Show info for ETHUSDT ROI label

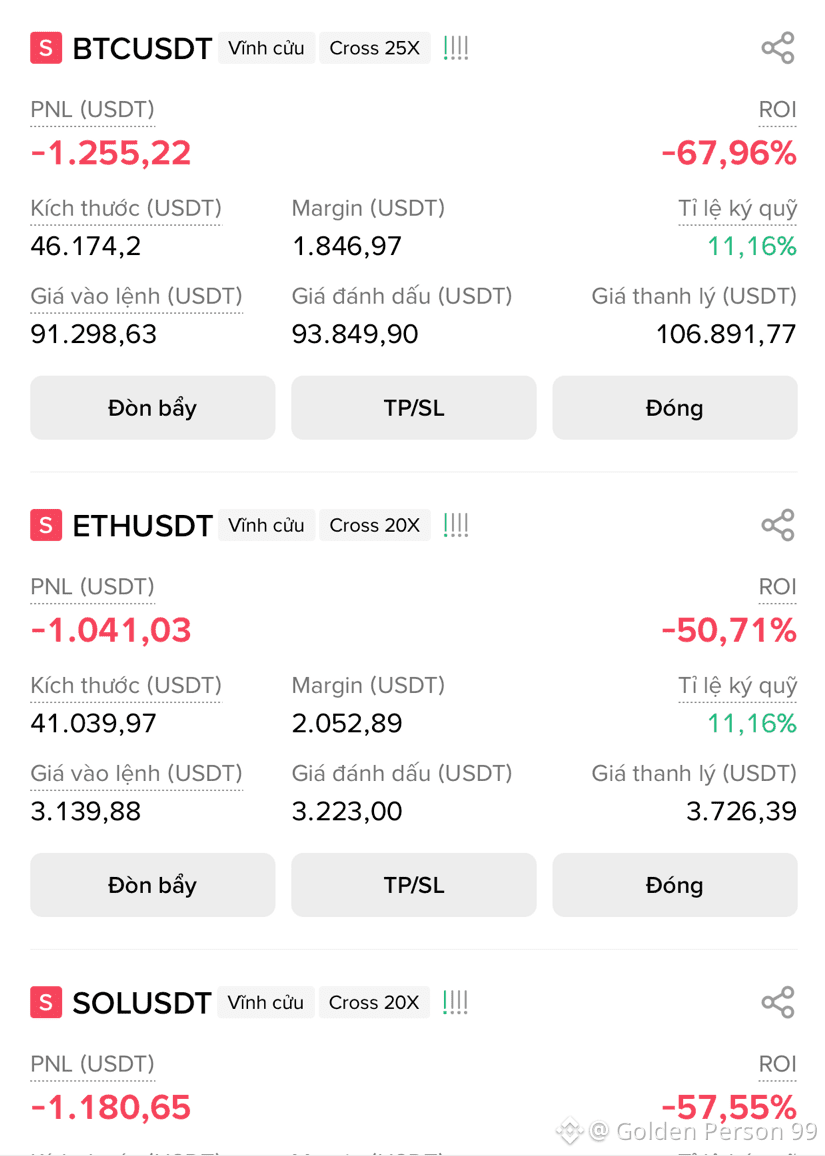tap(778, 587)
